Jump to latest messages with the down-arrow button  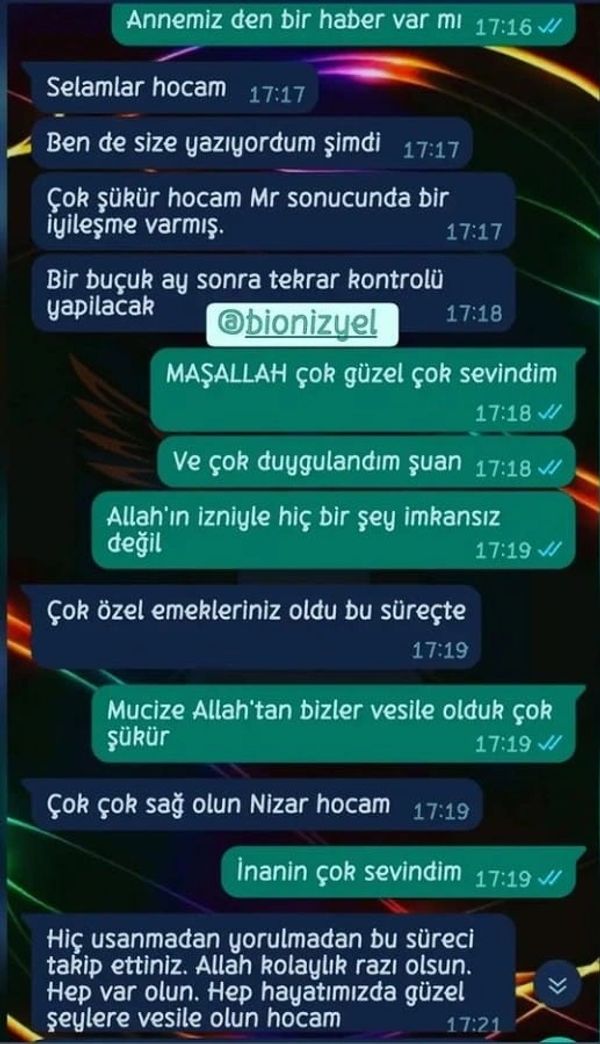tap(558, 985)
